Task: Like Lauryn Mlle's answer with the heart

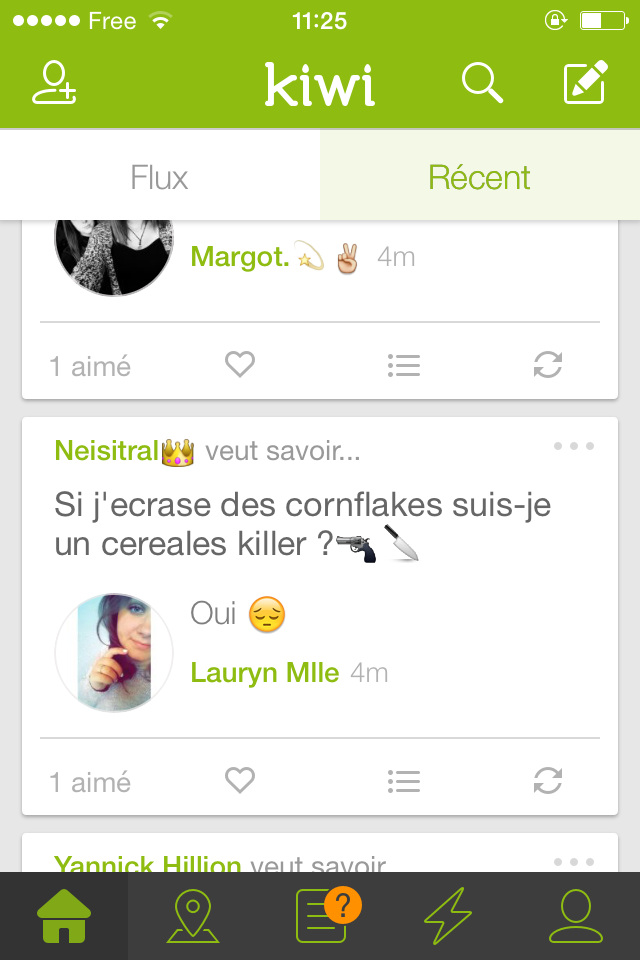Action: point(240,781)
